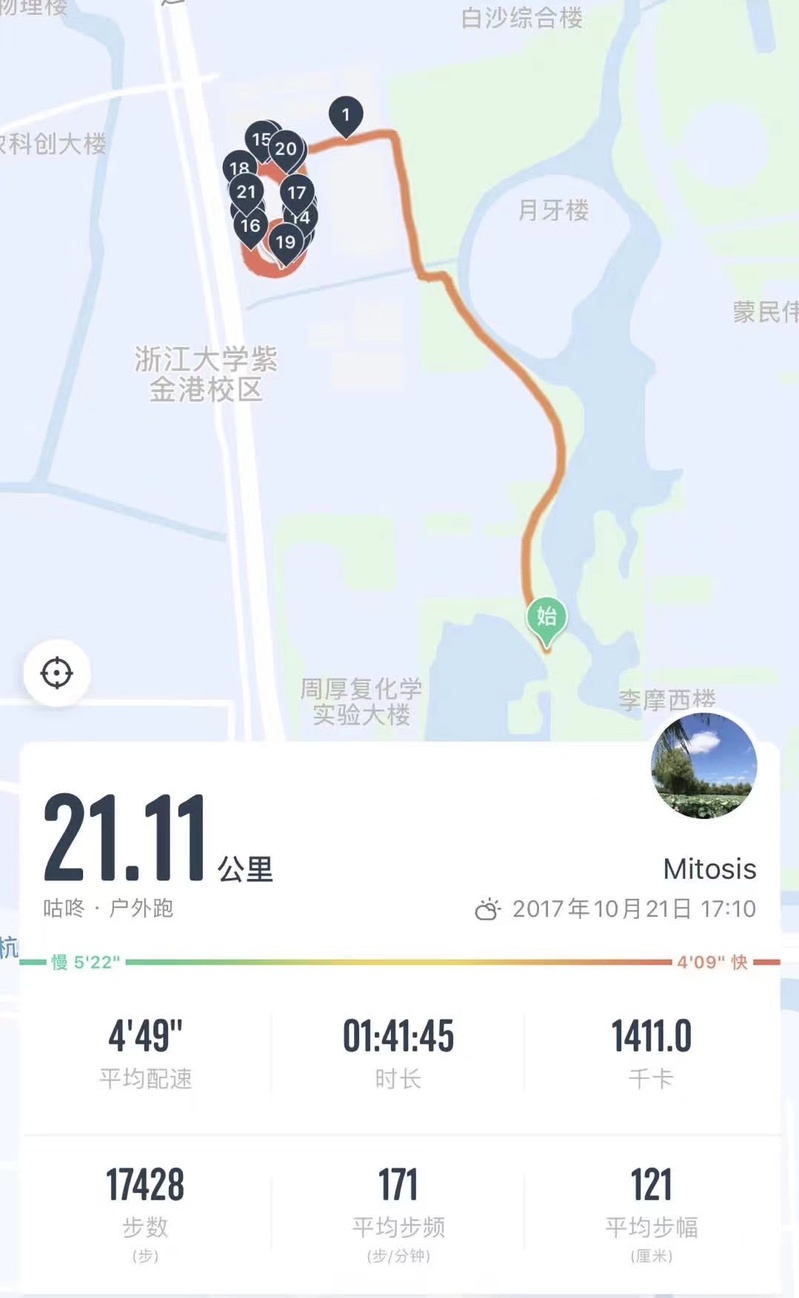This screenshot has height=1298, width=799.
Task: Open Mitosis profile photo
Action: [704, 767]
